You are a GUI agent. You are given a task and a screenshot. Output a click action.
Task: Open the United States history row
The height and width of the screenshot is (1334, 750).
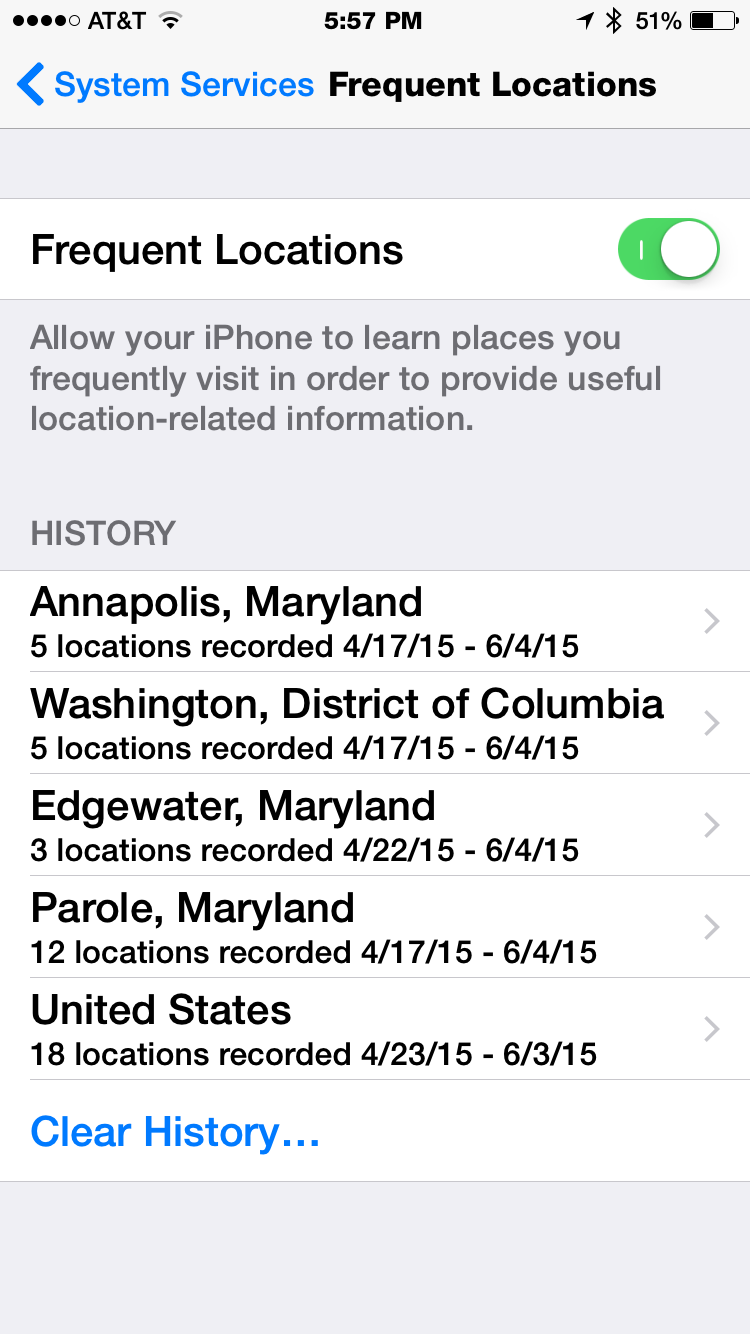point(375,1029)
